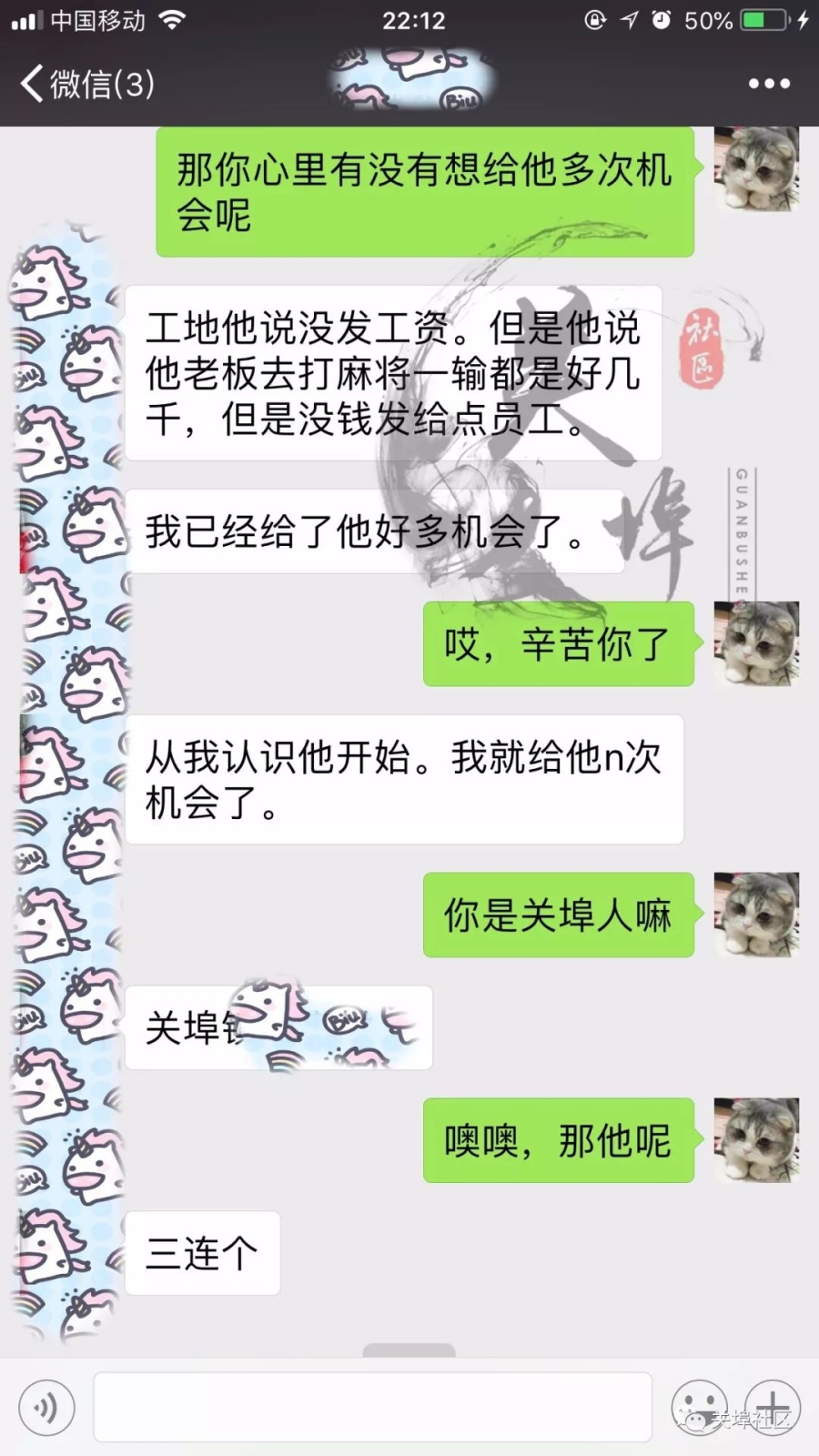Switch to voice message input
819x1456 pixels.
click(46, 1408)
